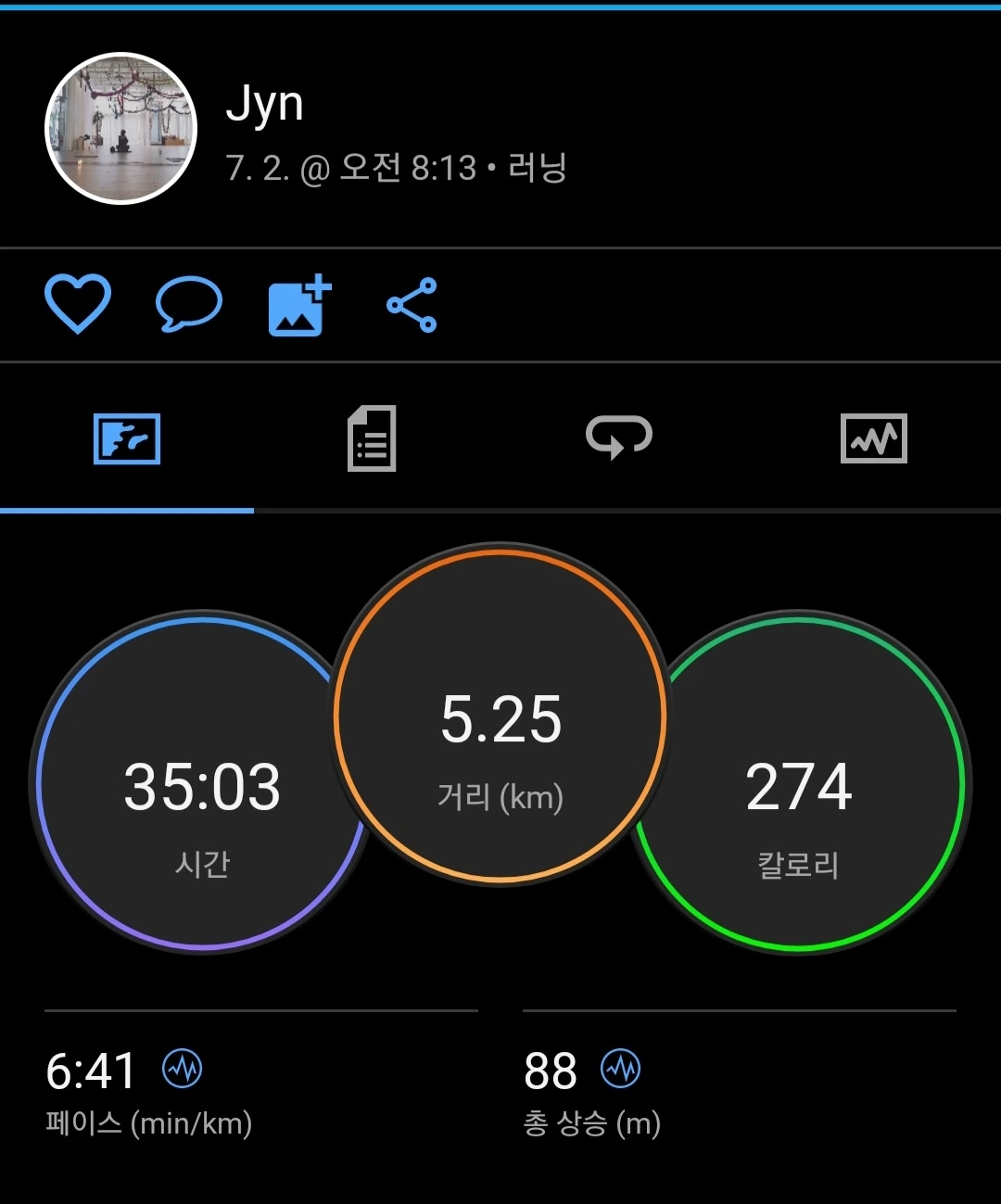
Task: Open the comment bubble
Action: tap(189, 304)
